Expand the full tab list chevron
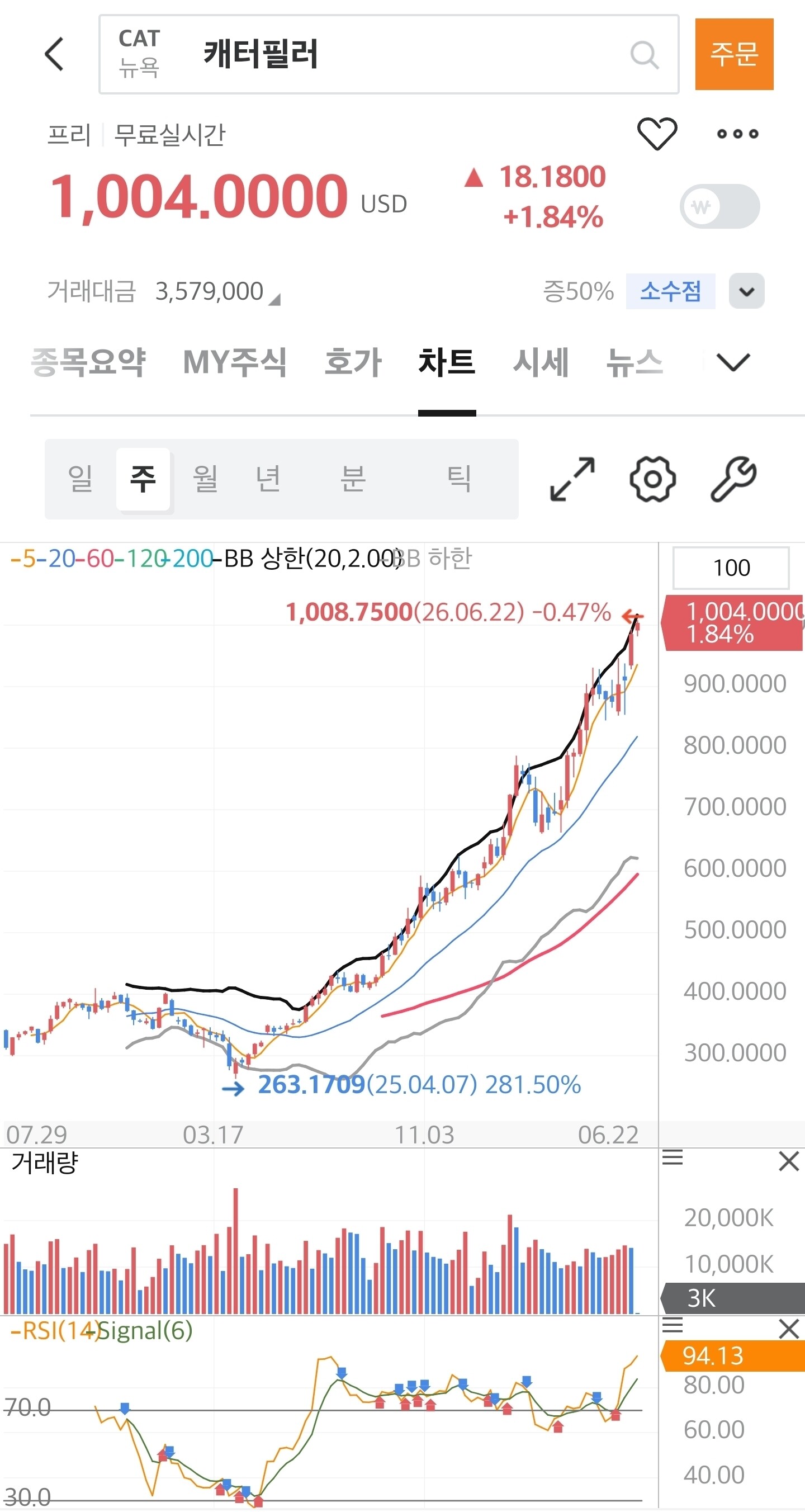 pyautogui.click(x=733, y=362)
